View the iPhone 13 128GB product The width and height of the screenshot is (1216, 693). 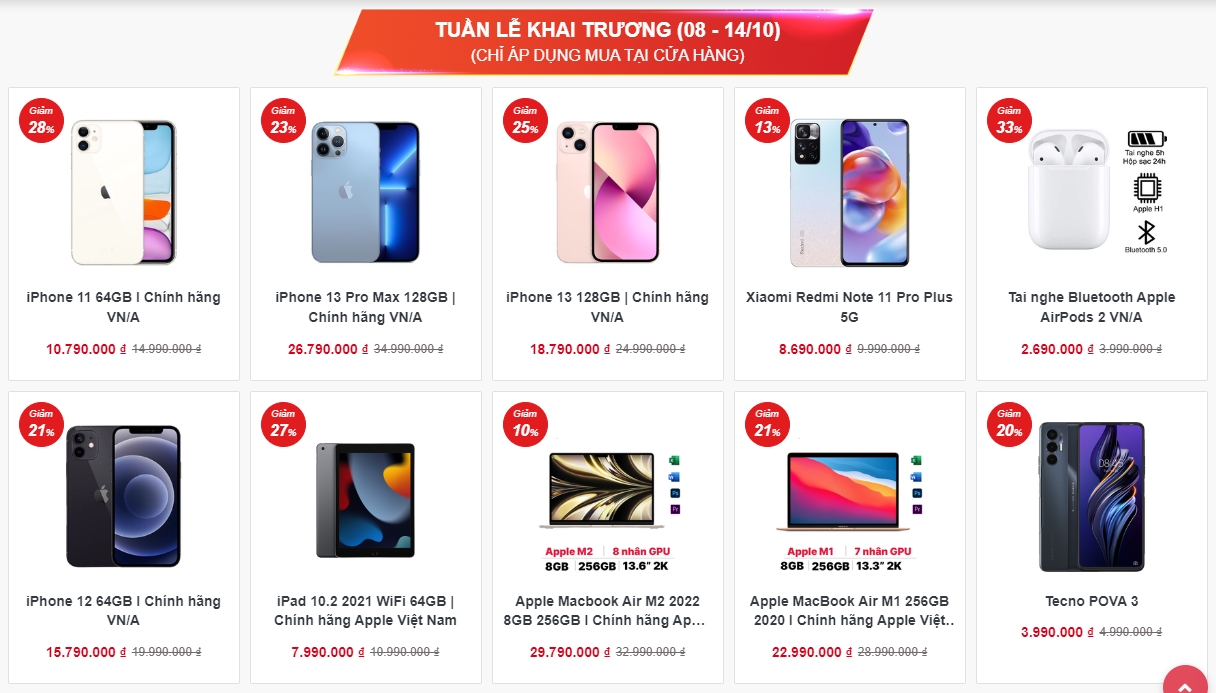(607, 233)
